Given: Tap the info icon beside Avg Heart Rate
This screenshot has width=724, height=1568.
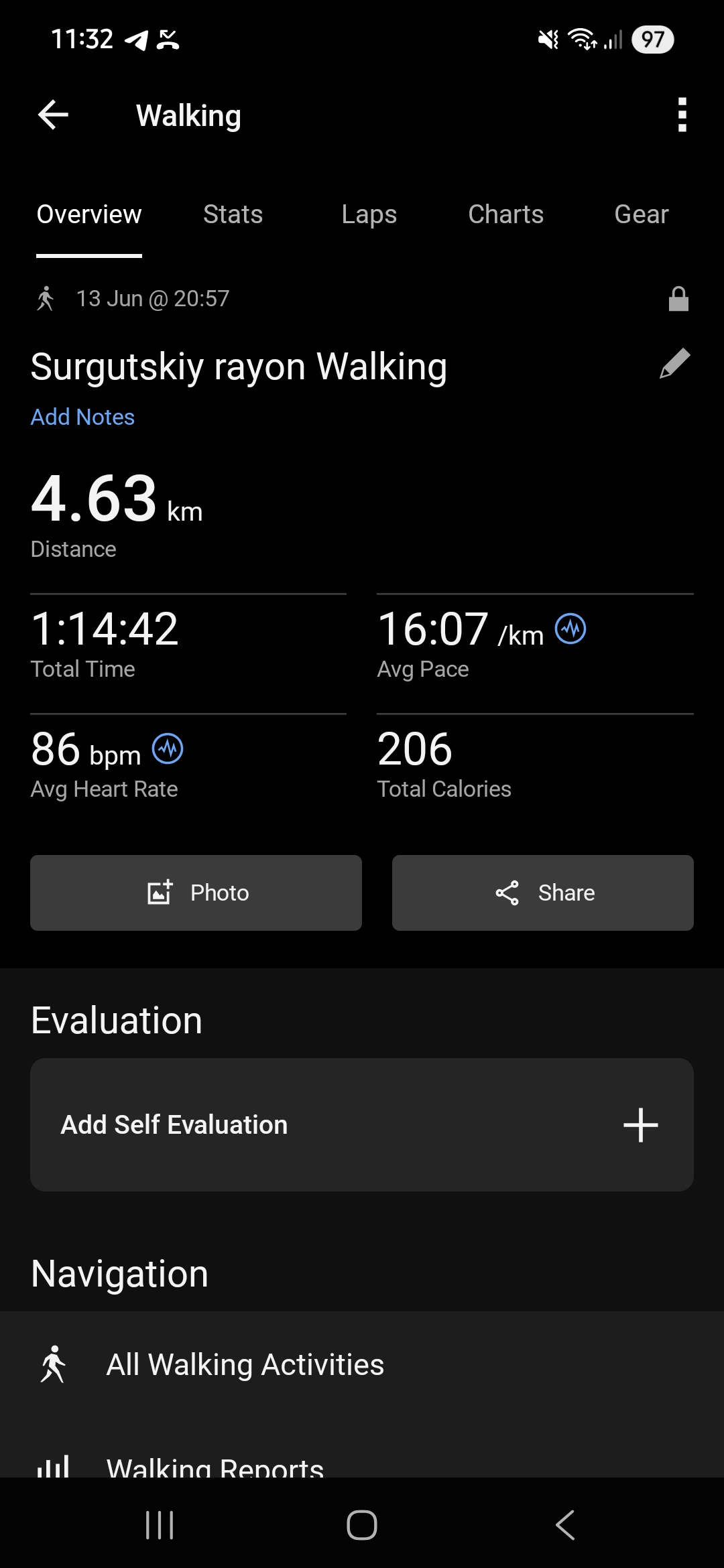Looking at the screenshot, I should pyautogui.click(x=168, y=749).
